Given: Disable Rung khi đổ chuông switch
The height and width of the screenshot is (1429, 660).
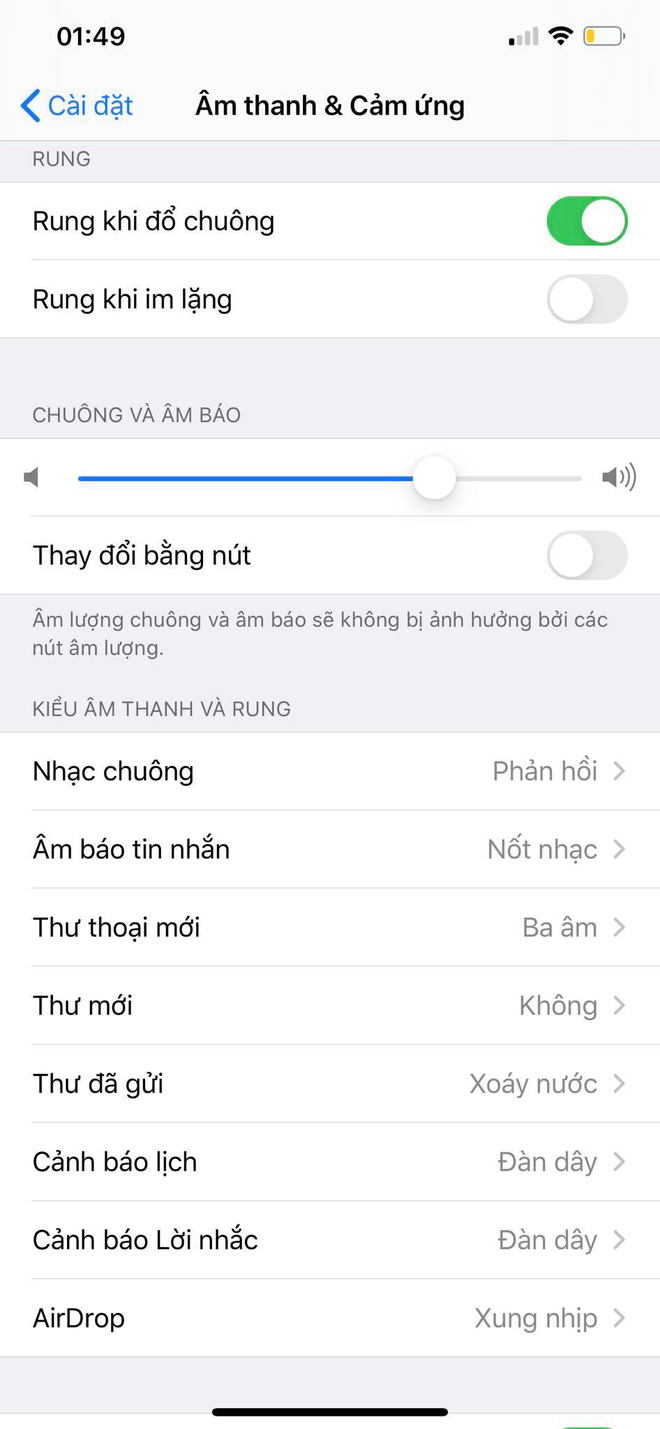Looking at the screenshot, I should tap(587, 222).
